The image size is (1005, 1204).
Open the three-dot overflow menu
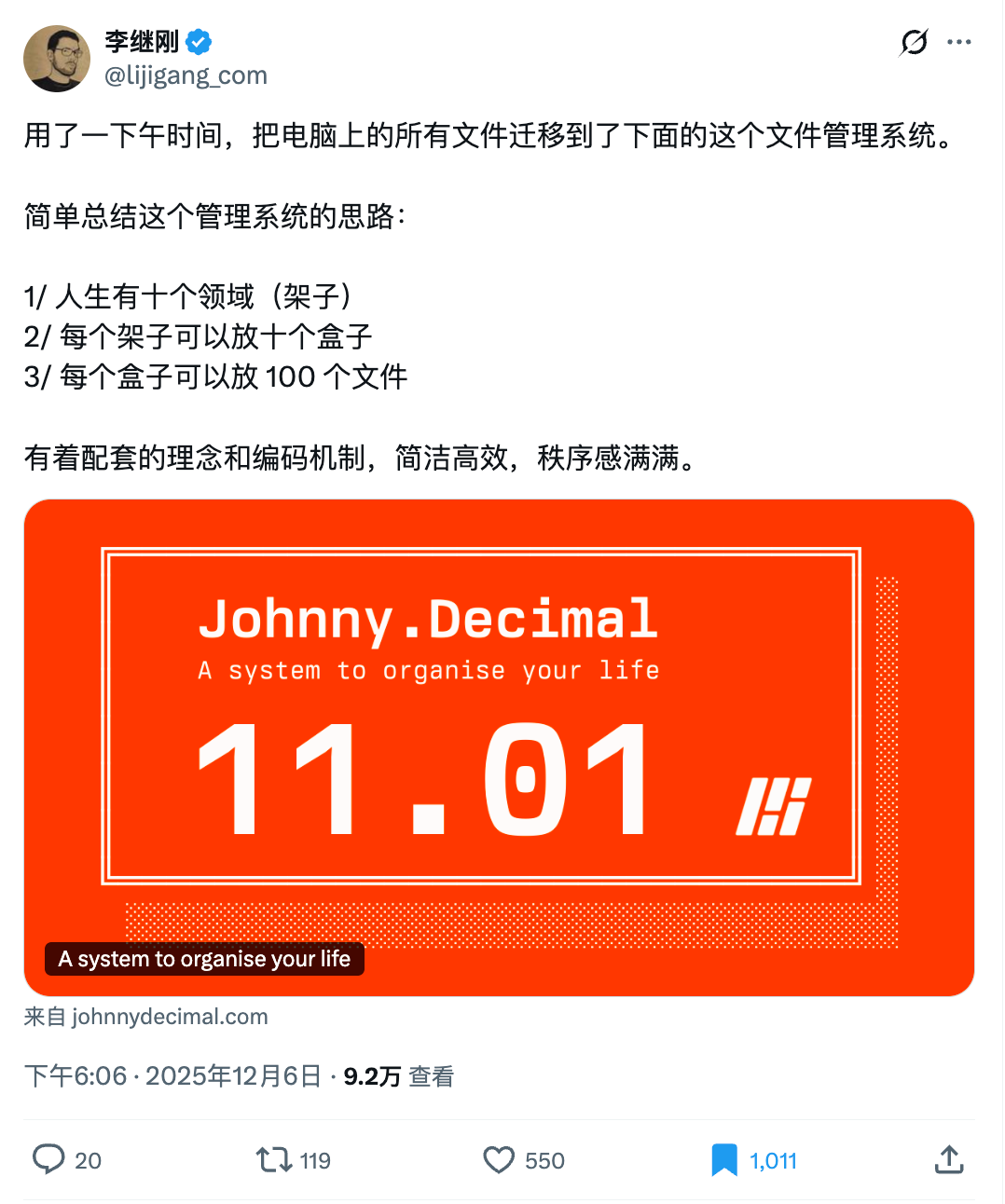pyautogui.click(x=958, y=42)
